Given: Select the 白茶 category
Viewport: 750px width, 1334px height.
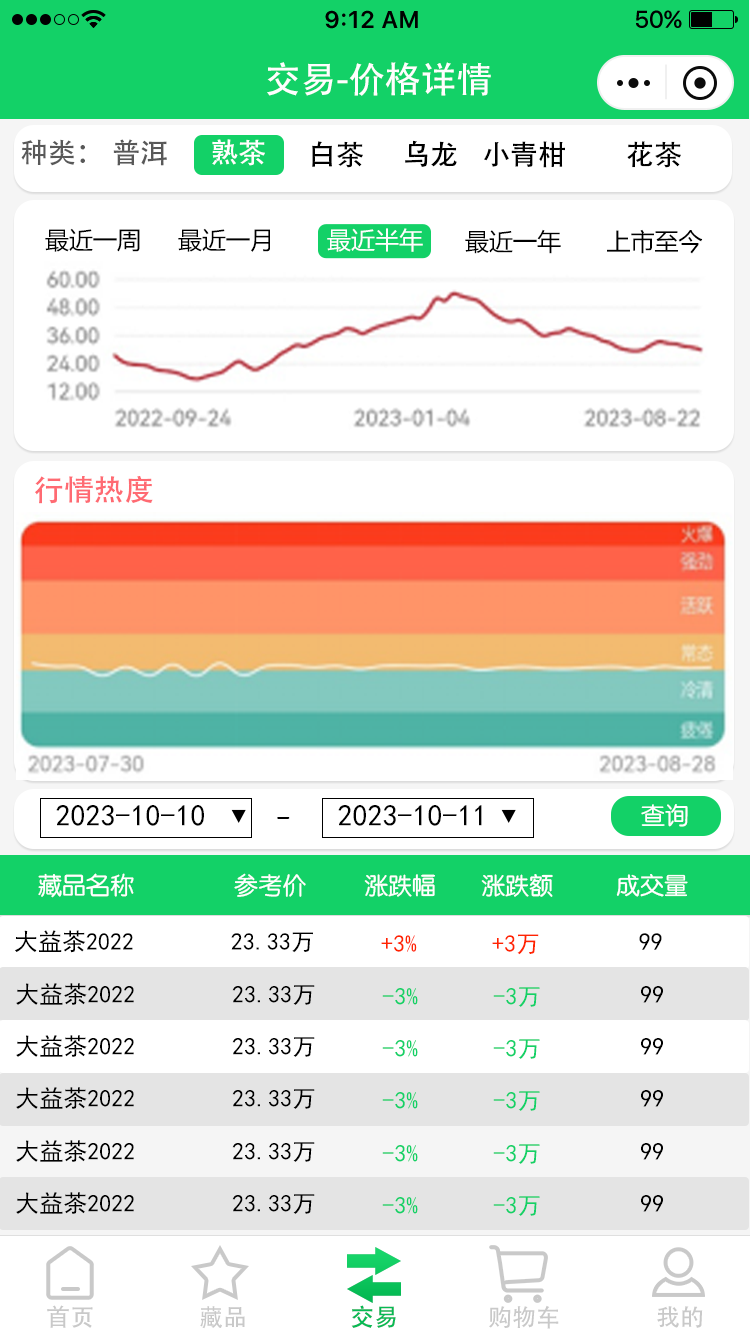Looking at the screenshot, I should point(337,155).
